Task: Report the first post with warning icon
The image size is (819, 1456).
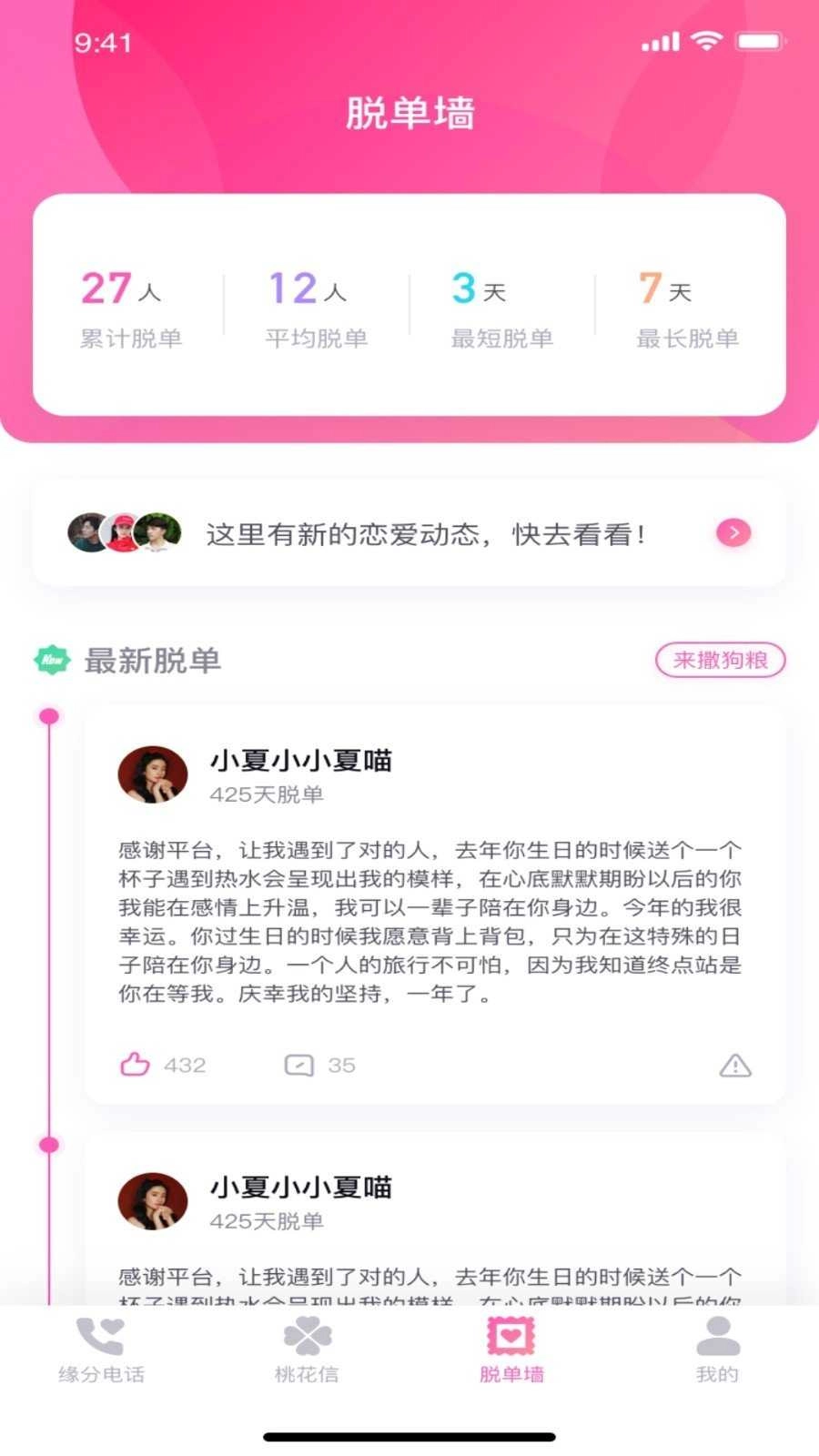Action: click(734, 1066)
